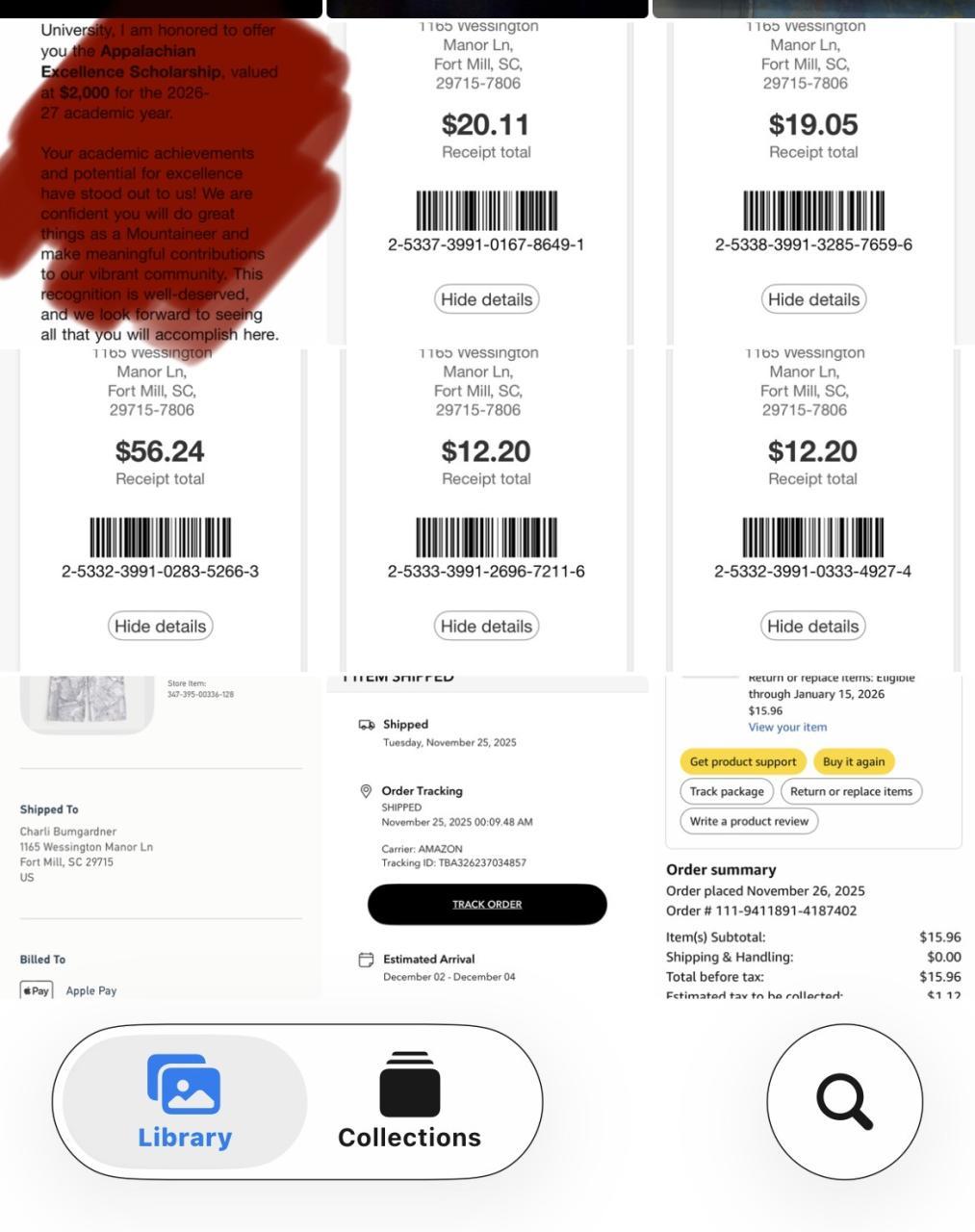Switch to the Collections tab
The height and width of the screenshot is (1232, 975).
pos(409,1102)
